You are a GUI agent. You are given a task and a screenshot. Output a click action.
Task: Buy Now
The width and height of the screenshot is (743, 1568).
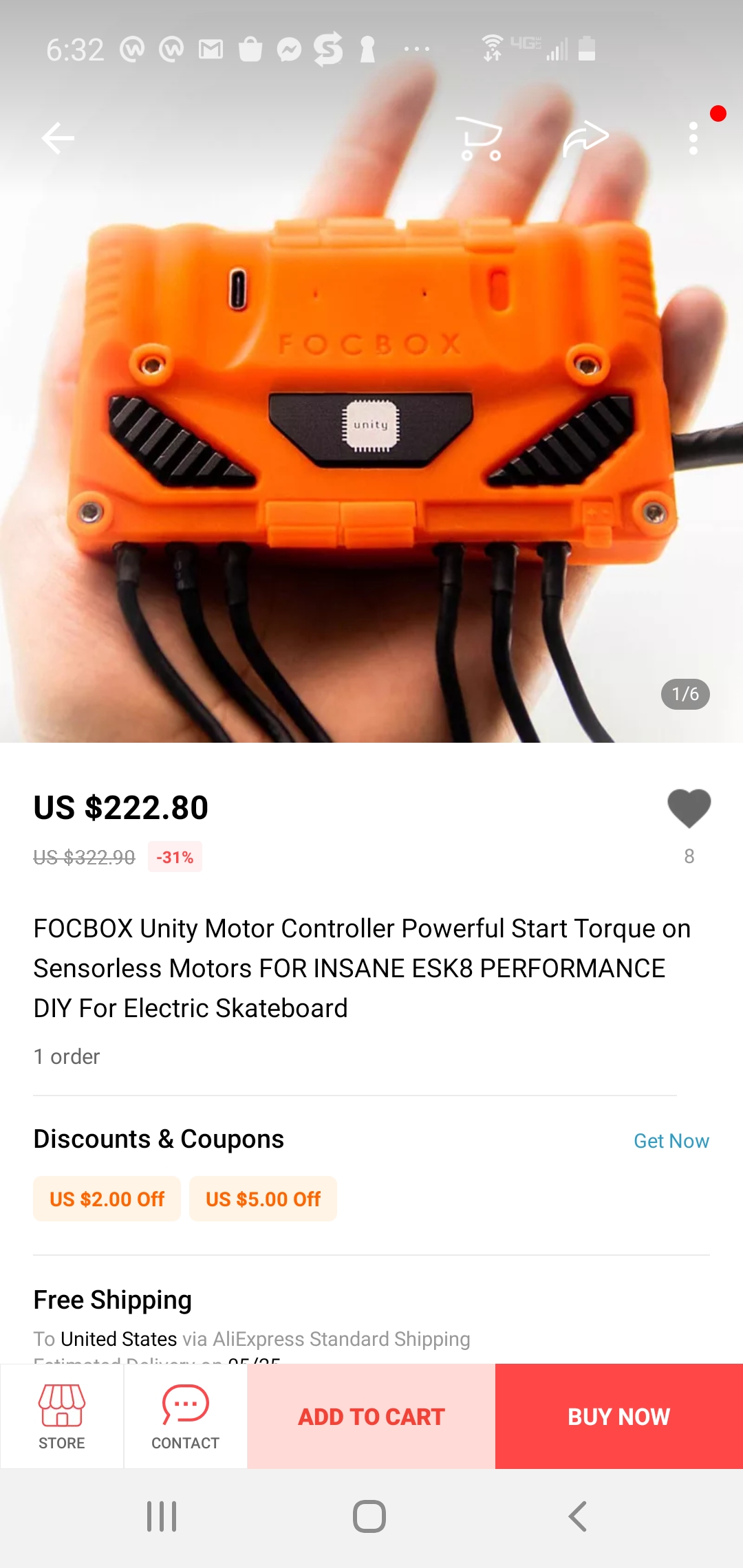tap(618, 1416)
